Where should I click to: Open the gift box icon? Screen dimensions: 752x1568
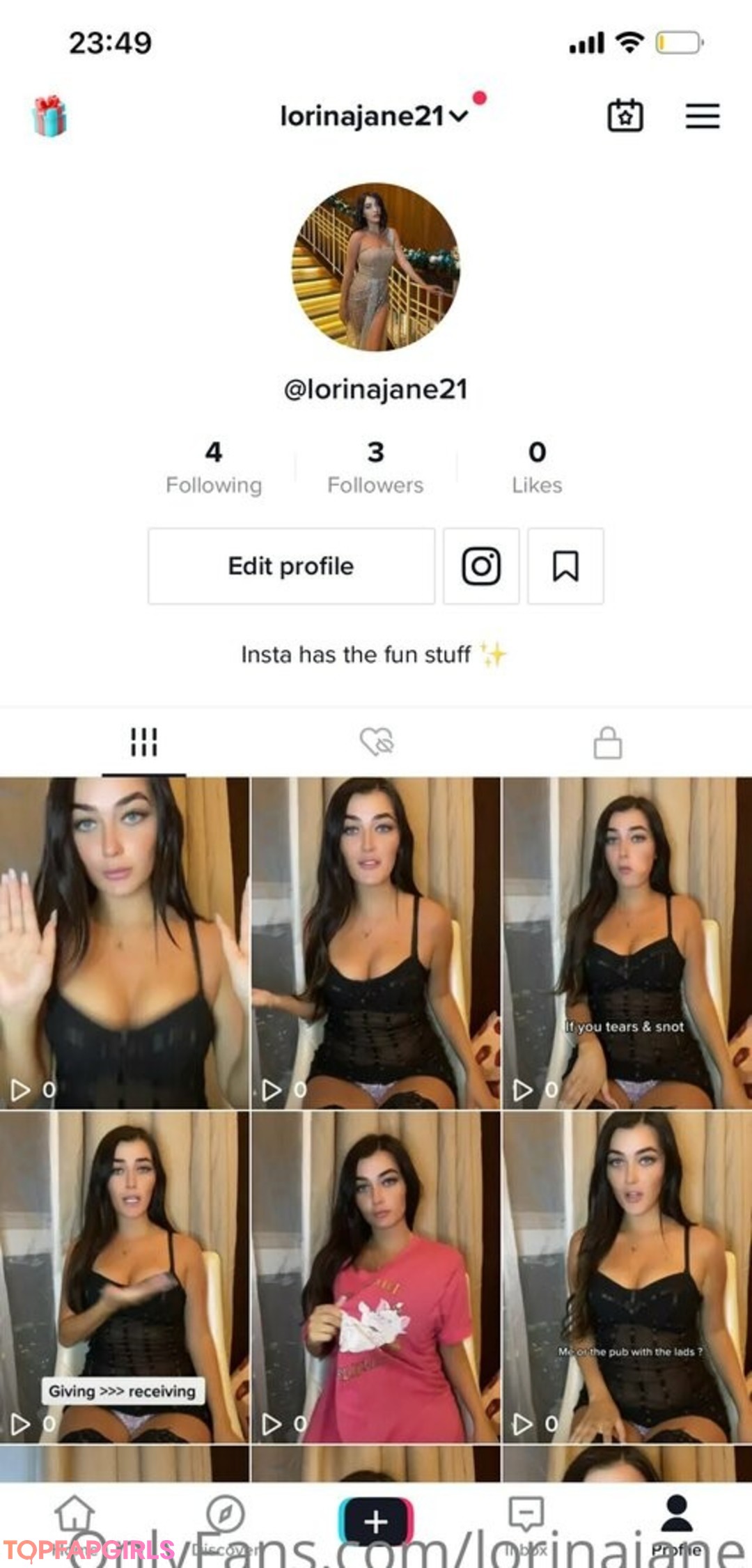[x=49, y=116]
